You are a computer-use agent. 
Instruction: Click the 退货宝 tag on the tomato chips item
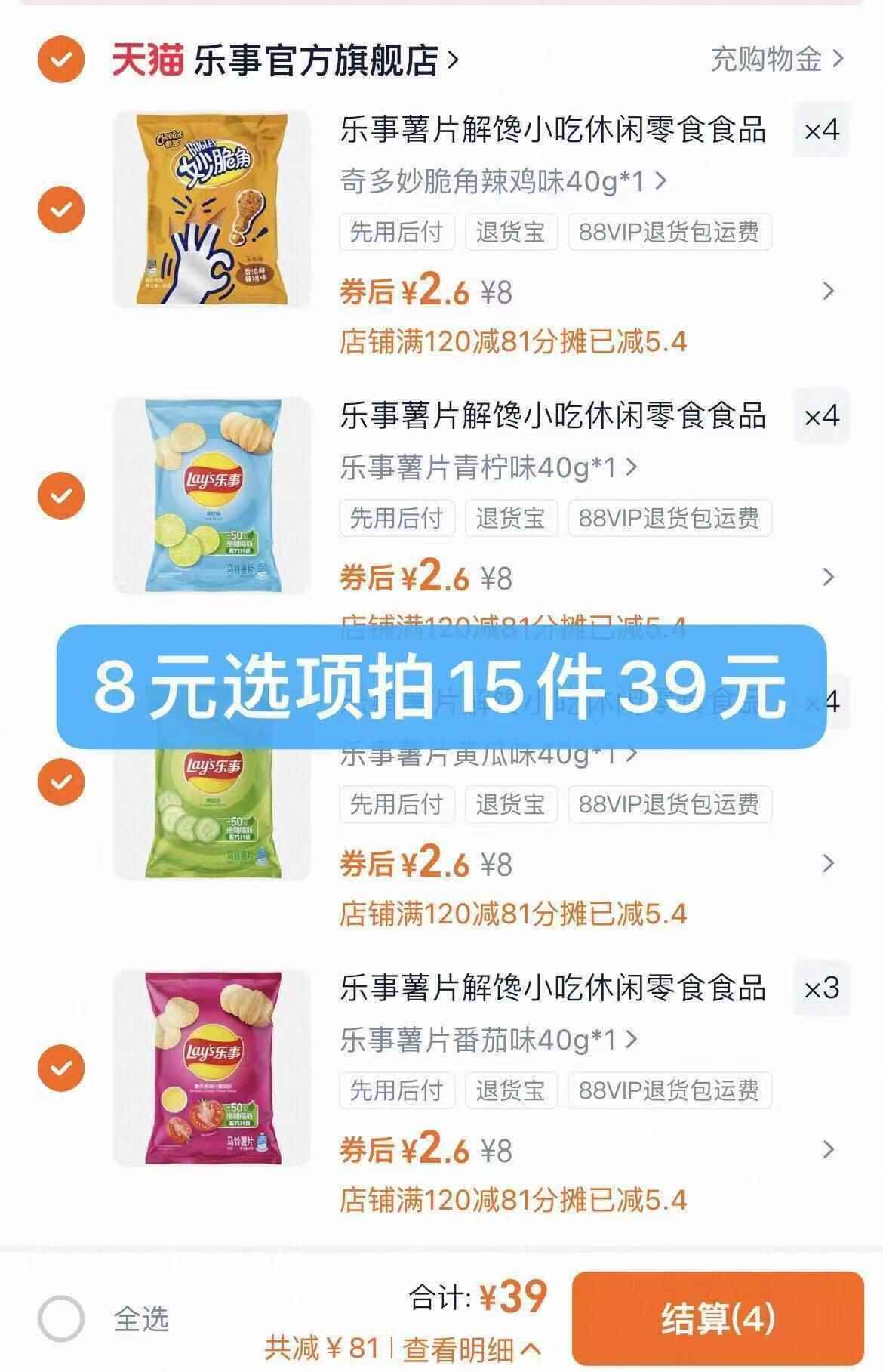tap(511, 1090)
